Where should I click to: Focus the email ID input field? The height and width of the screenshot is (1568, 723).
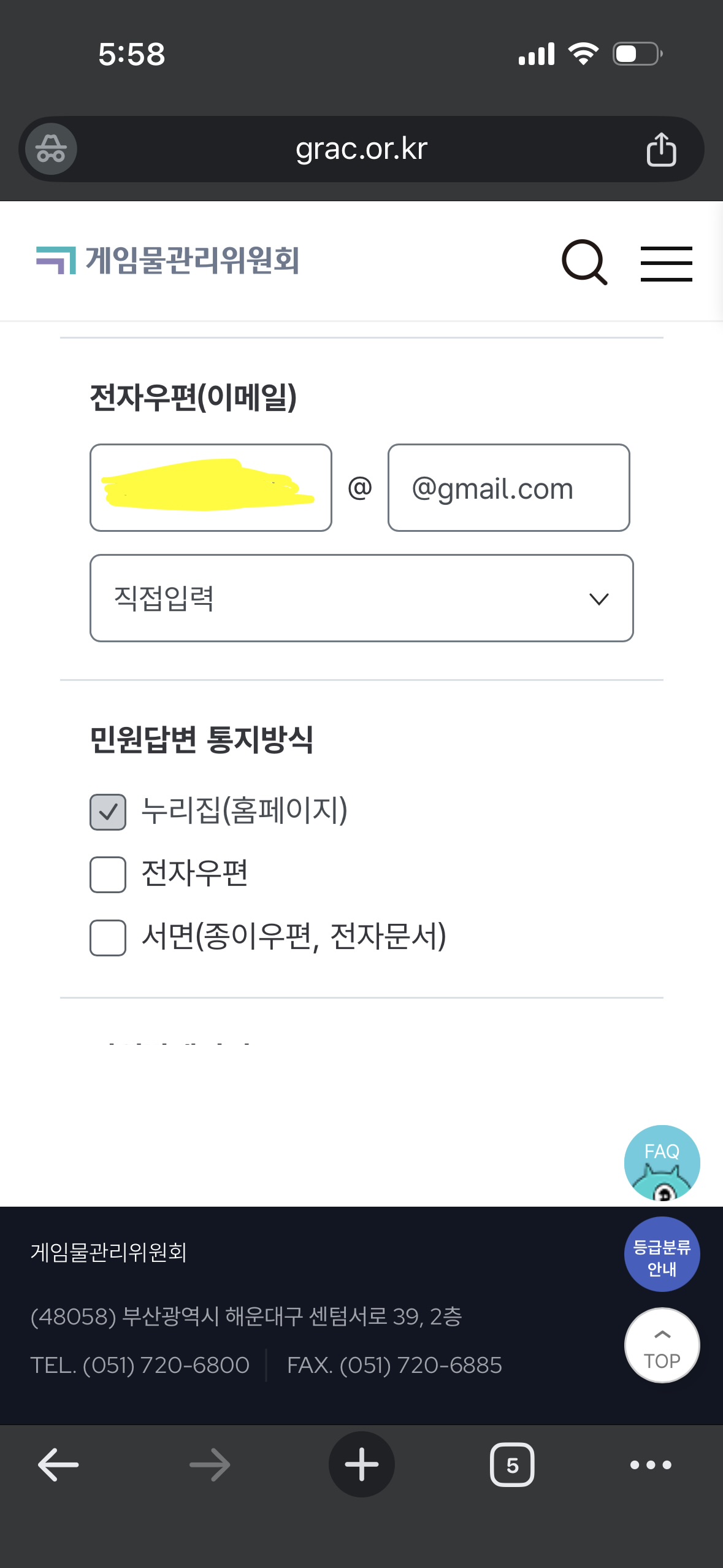[210, 488]
